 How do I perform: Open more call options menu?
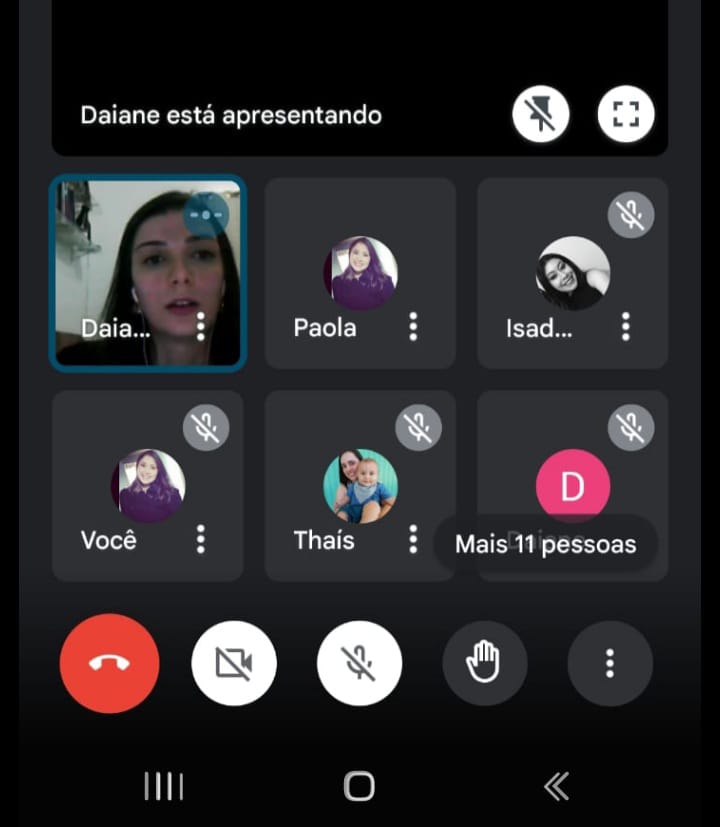(610, 663)
